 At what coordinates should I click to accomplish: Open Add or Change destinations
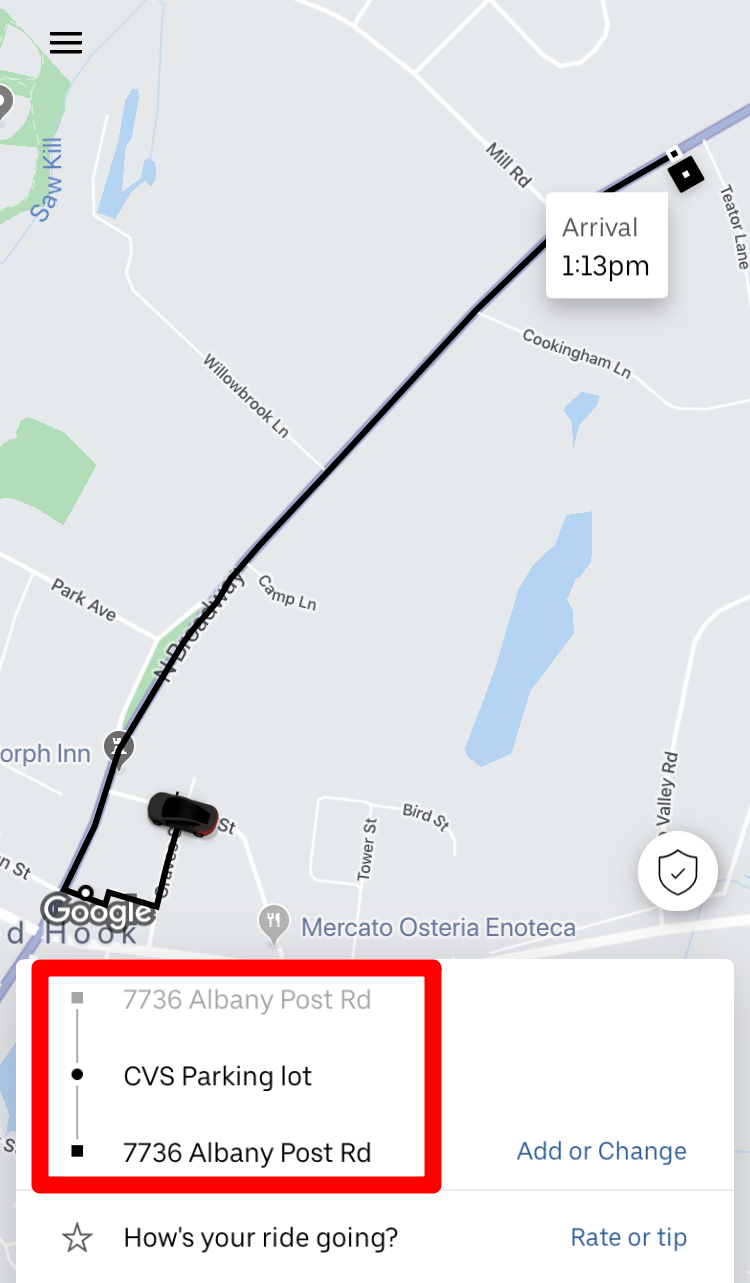[601, 1151]
